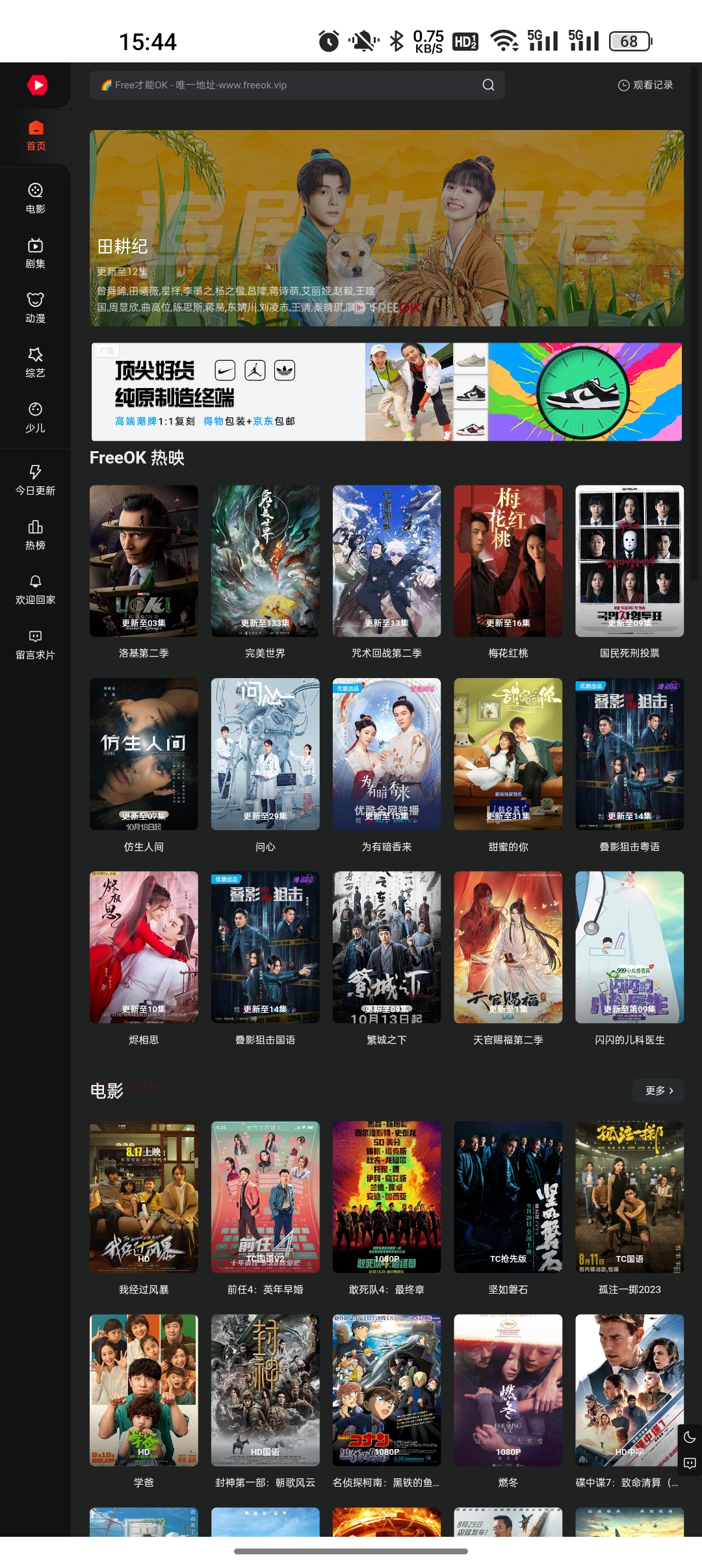Viewport: 702px width, 1568px height.
Task: Switch to the 电影 sidebar tab
Action: pyautogui.click(x=35, y=198)
